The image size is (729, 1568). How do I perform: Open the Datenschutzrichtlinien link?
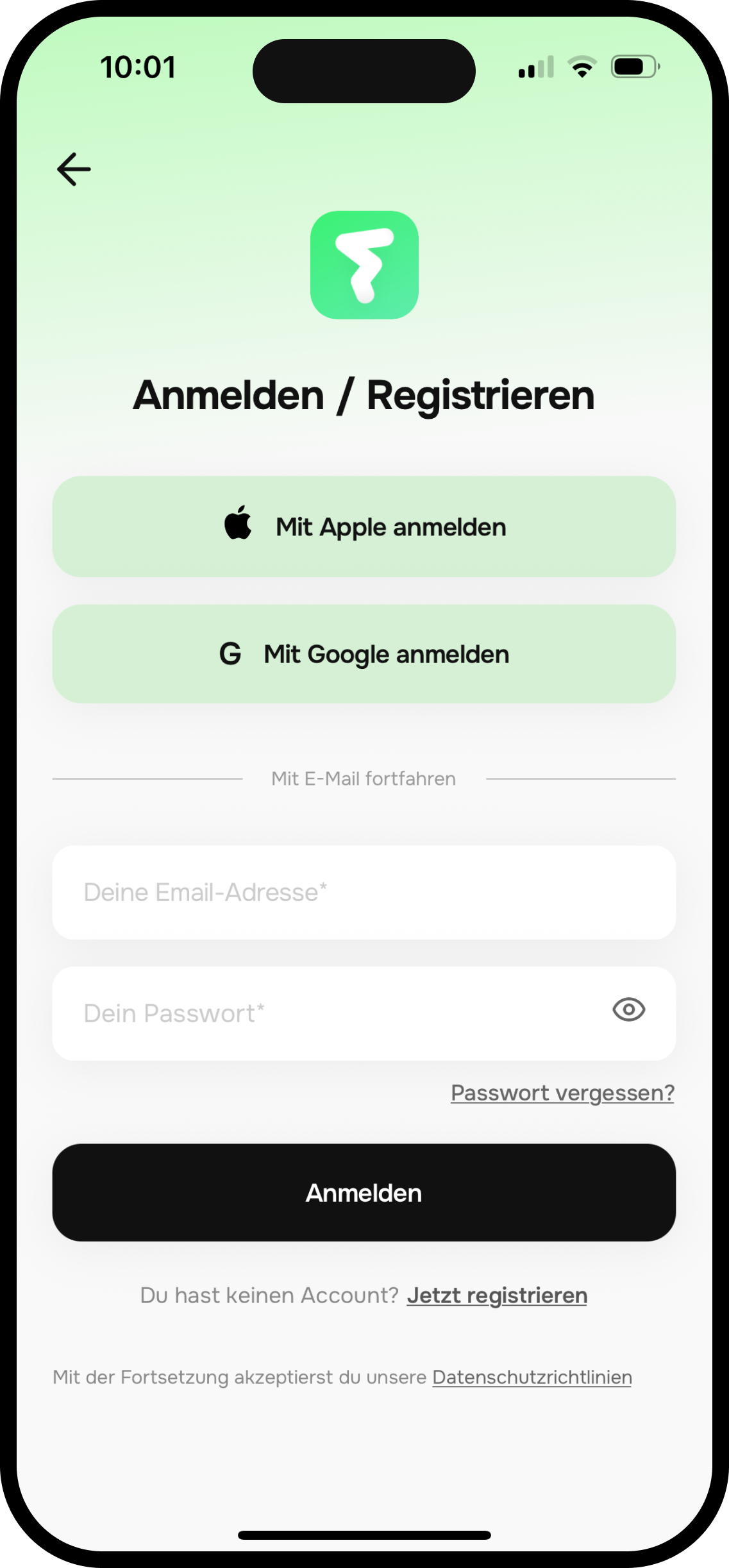pyautogui.click(x=532, y=1378)
